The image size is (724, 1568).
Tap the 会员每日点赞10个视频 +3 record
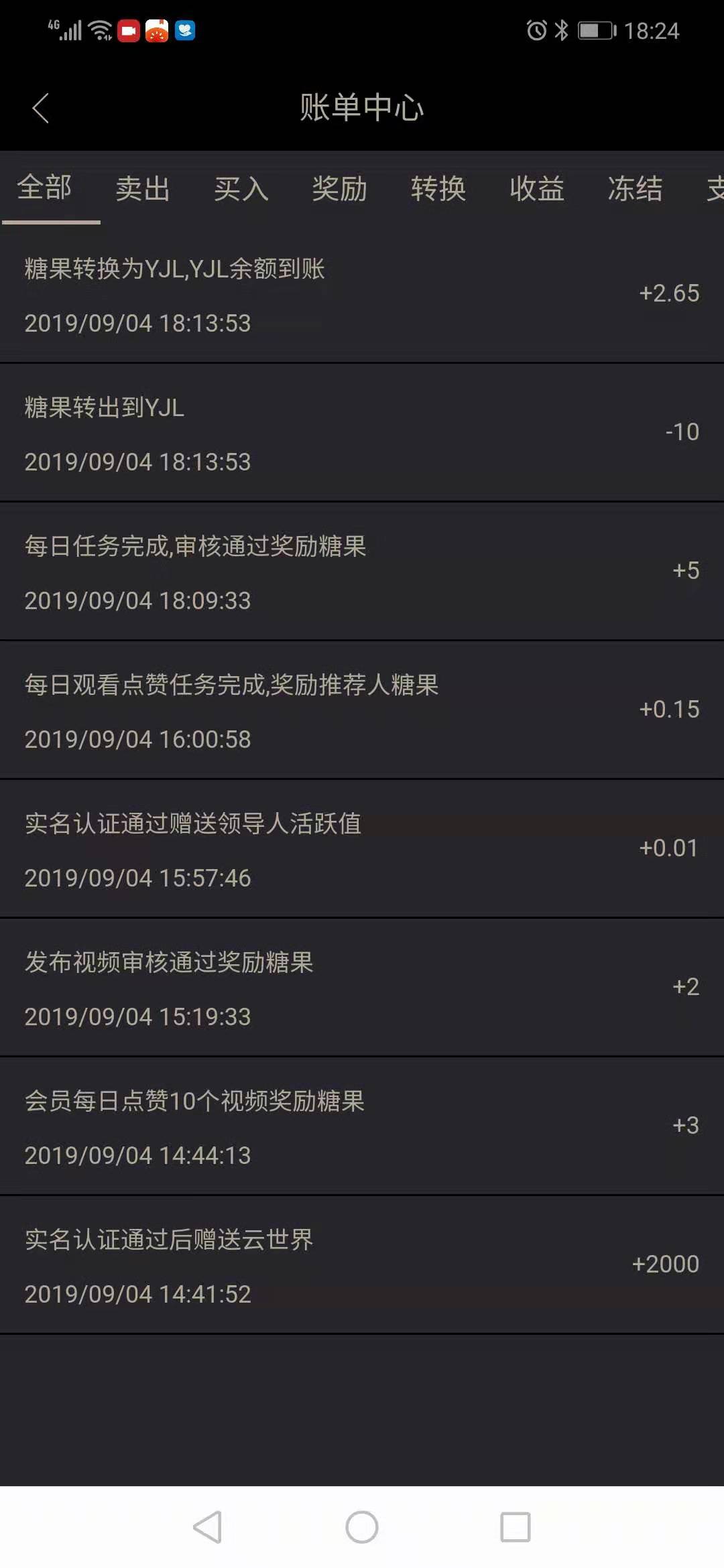pos(362,1127)
